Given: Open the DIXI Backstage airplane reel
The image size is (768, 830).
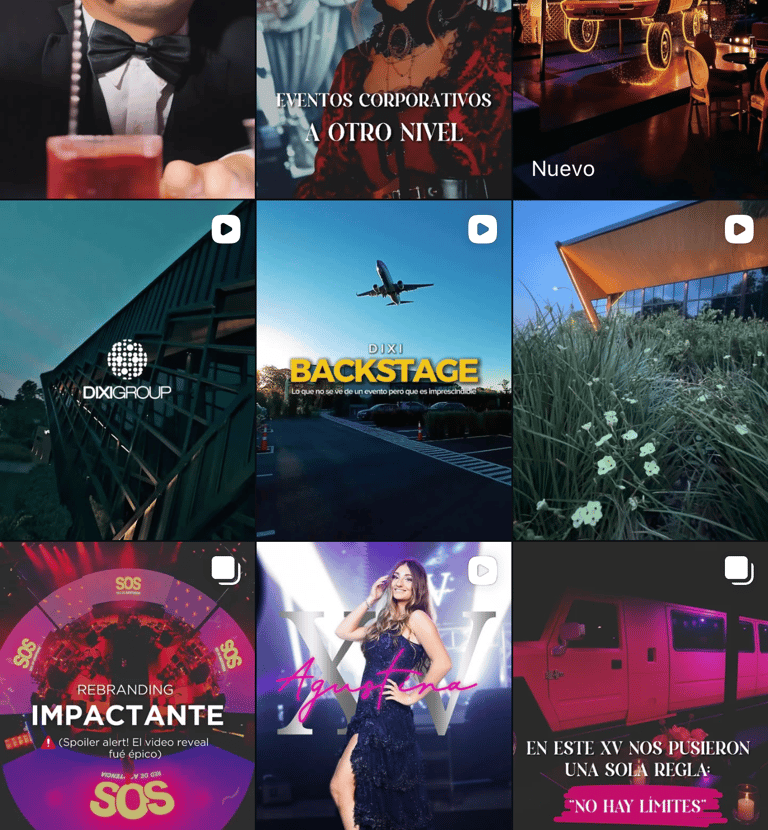Looking at the screenshot, I should (384, 370).
